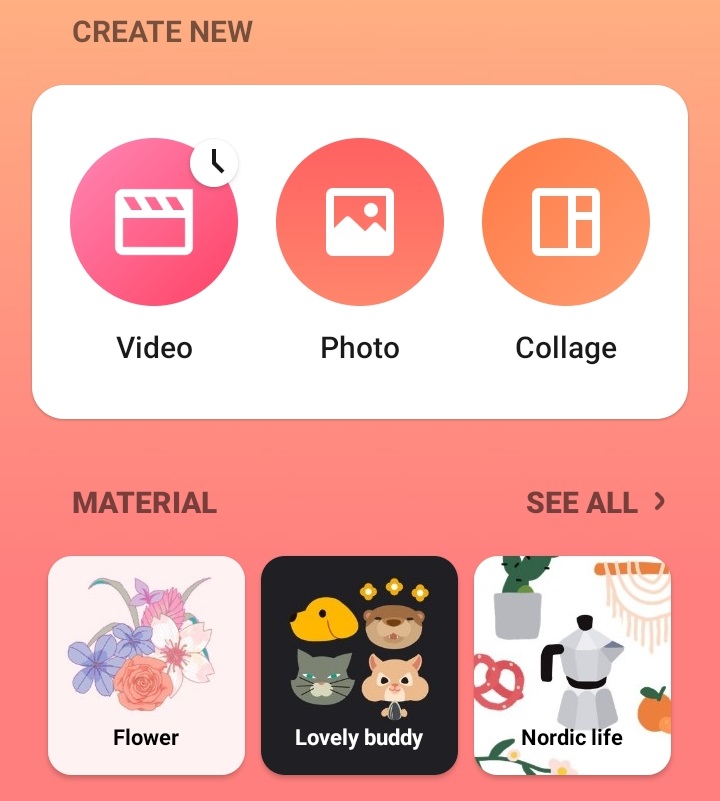This screenshot has width=720, height=801.
Task: Start a new photo edit
Action: (x=360, y=222)
